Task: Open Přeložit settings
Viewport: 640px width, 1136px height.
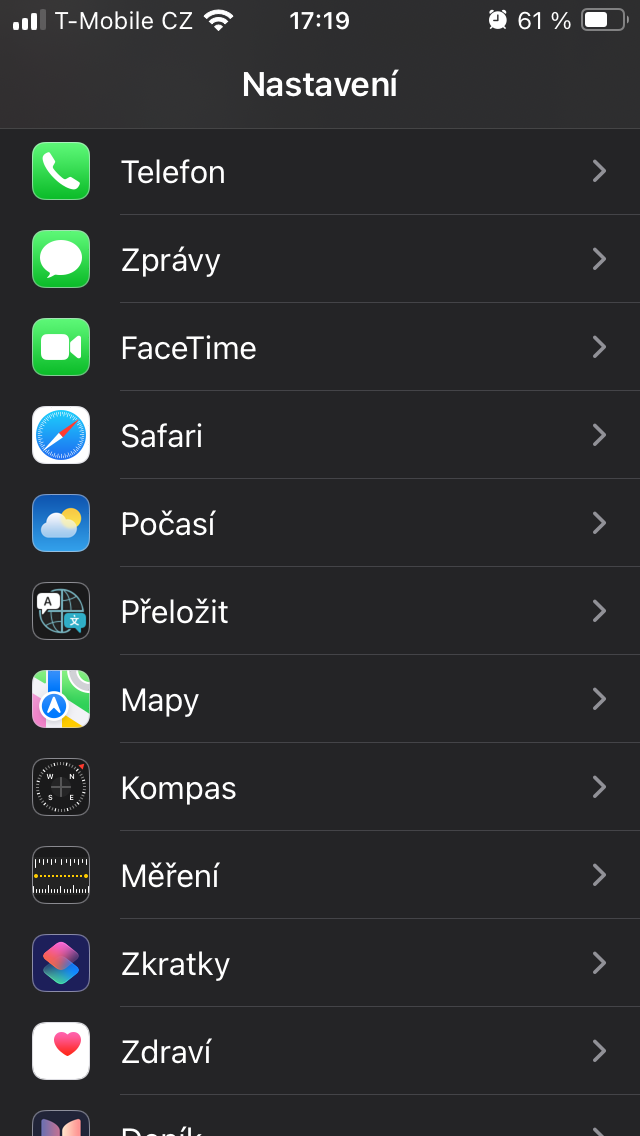Action: pyautogui.click(x=320, y=612)
